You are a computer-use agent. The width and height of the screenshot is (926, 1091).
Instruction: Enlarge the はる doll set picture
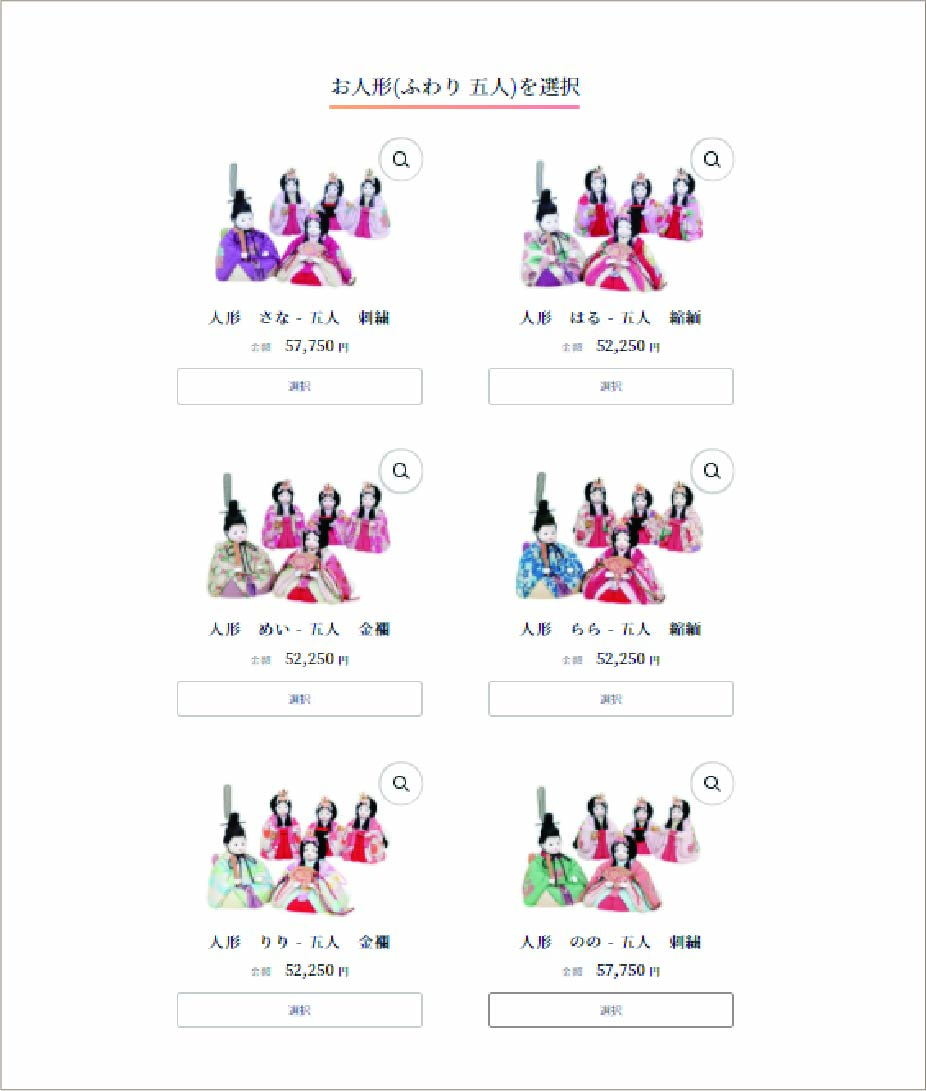tap(712, 159)
